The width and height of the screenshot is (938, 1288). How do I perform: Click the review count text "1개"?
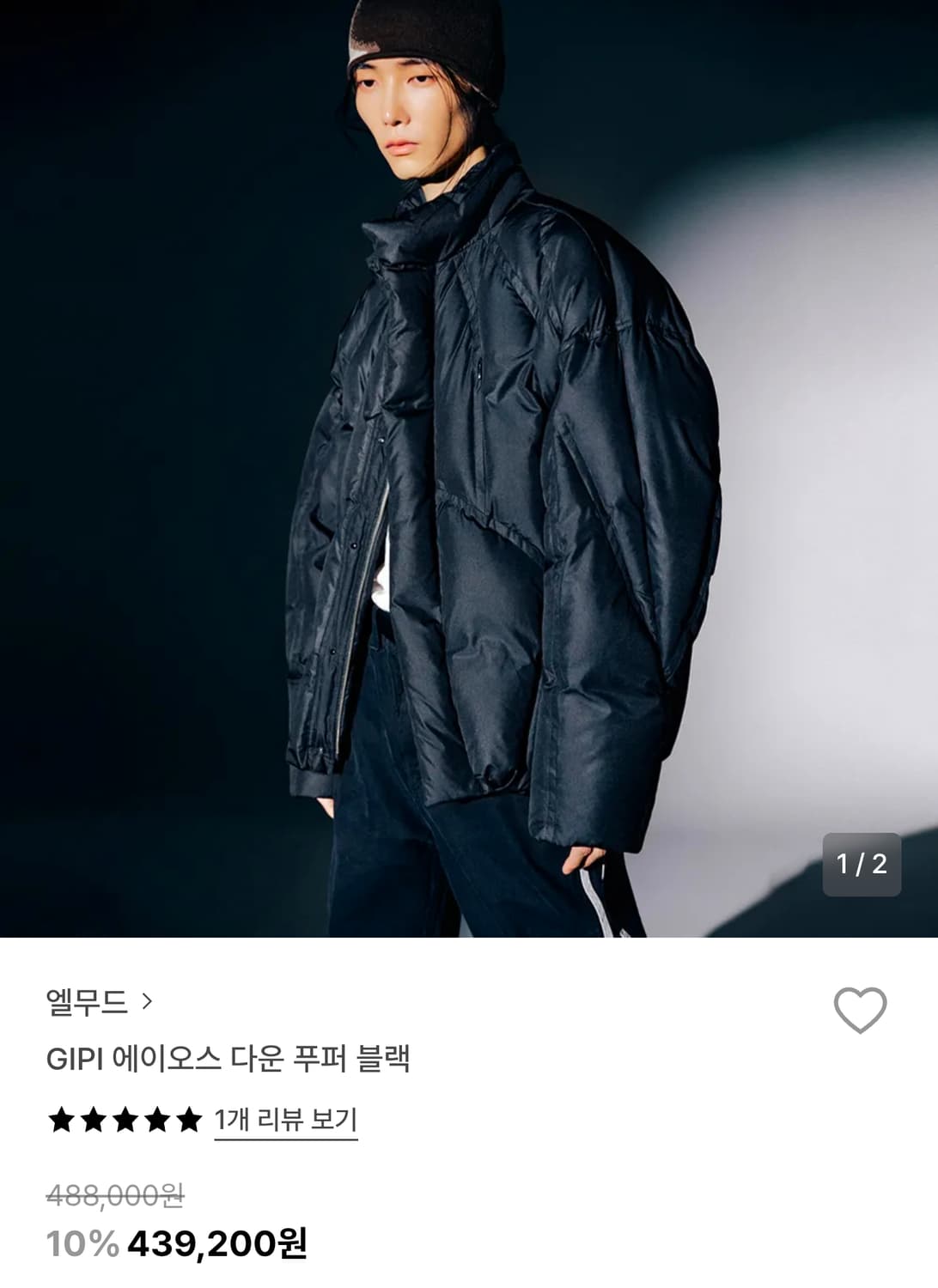pos(232,1121)
